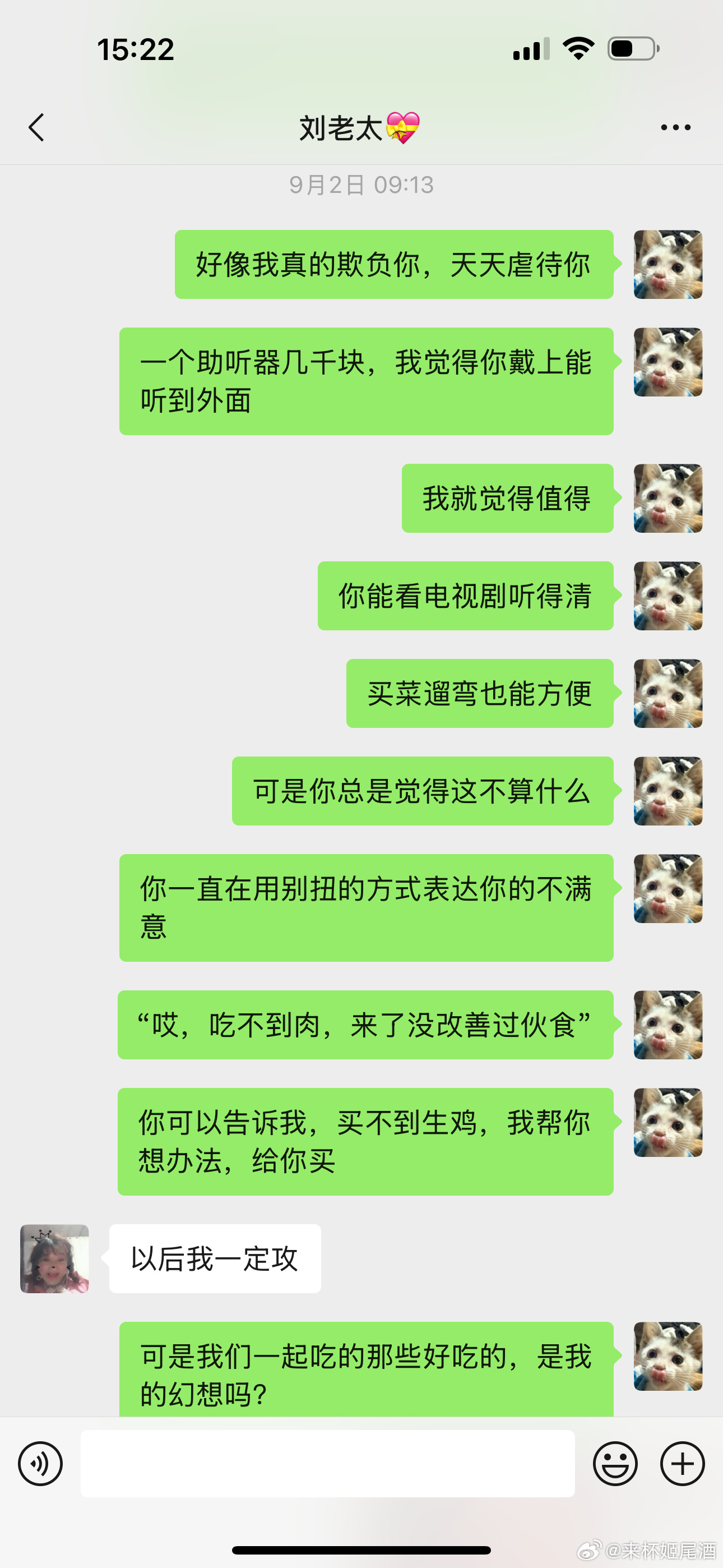The height and width of the screenshot is (1568, 723).
Task: Go back to the chat list
Action: pos(36,127)
